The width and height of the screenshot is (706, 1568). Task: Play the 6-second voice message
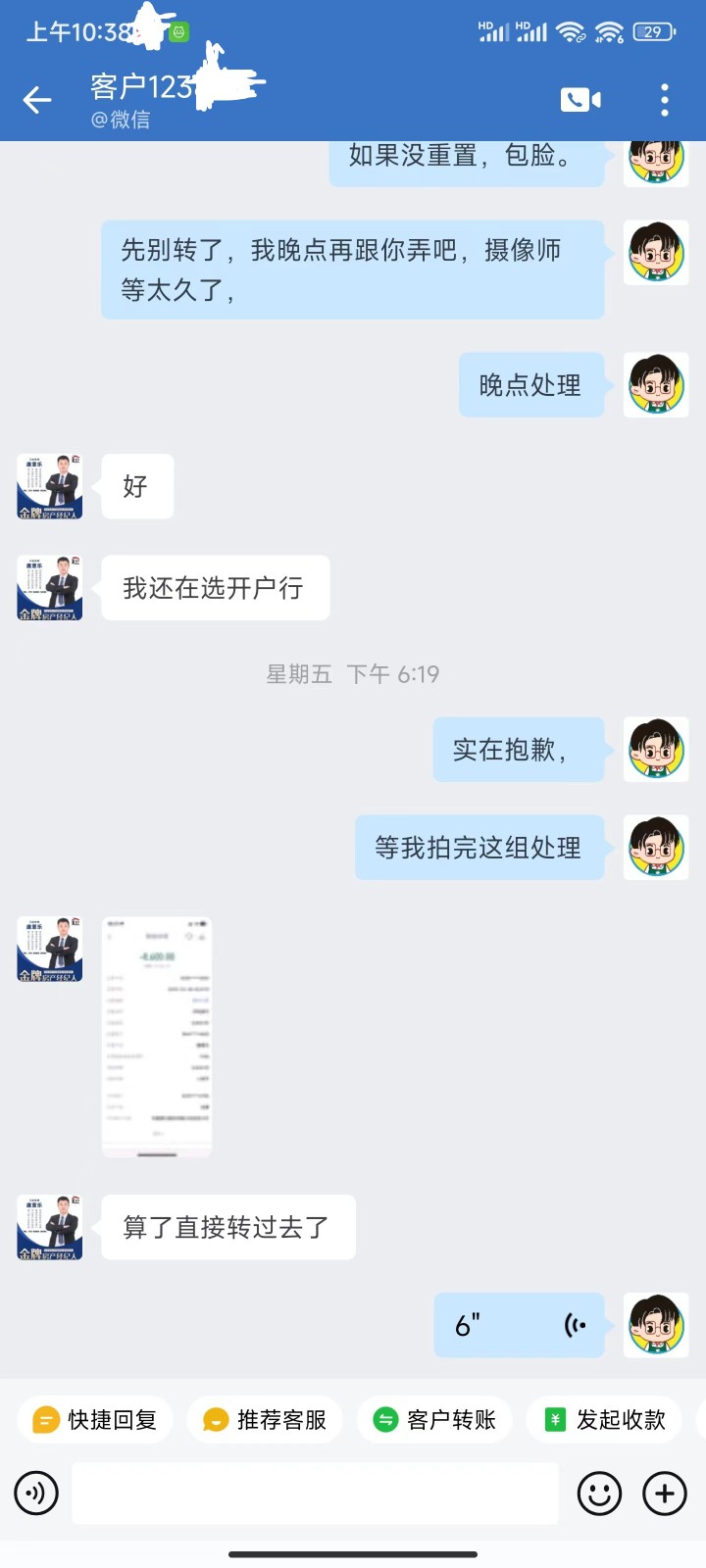519,1325
